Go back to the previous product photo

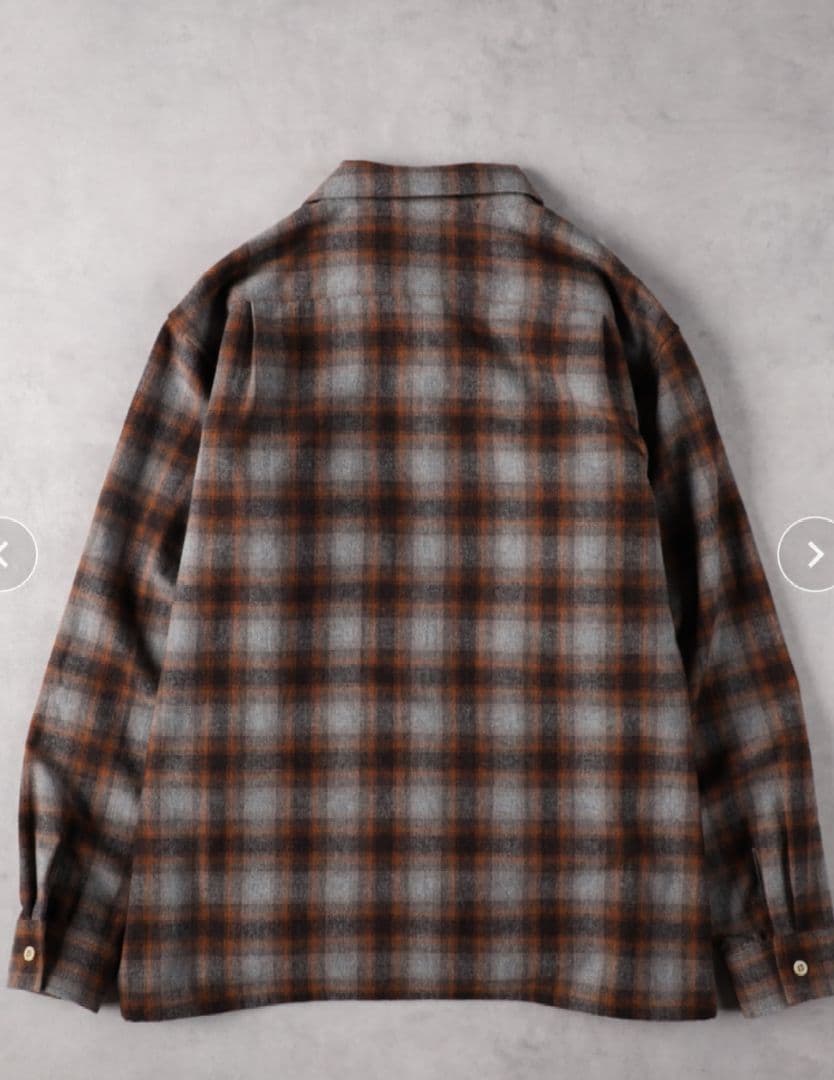coord(12,554)
